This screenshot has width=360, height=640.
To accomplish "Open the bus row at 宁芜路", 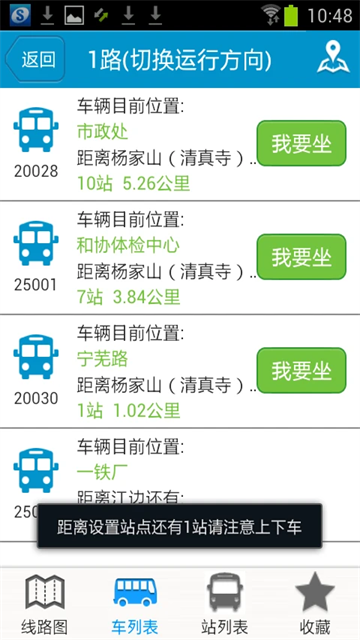I will pos(180,371).
